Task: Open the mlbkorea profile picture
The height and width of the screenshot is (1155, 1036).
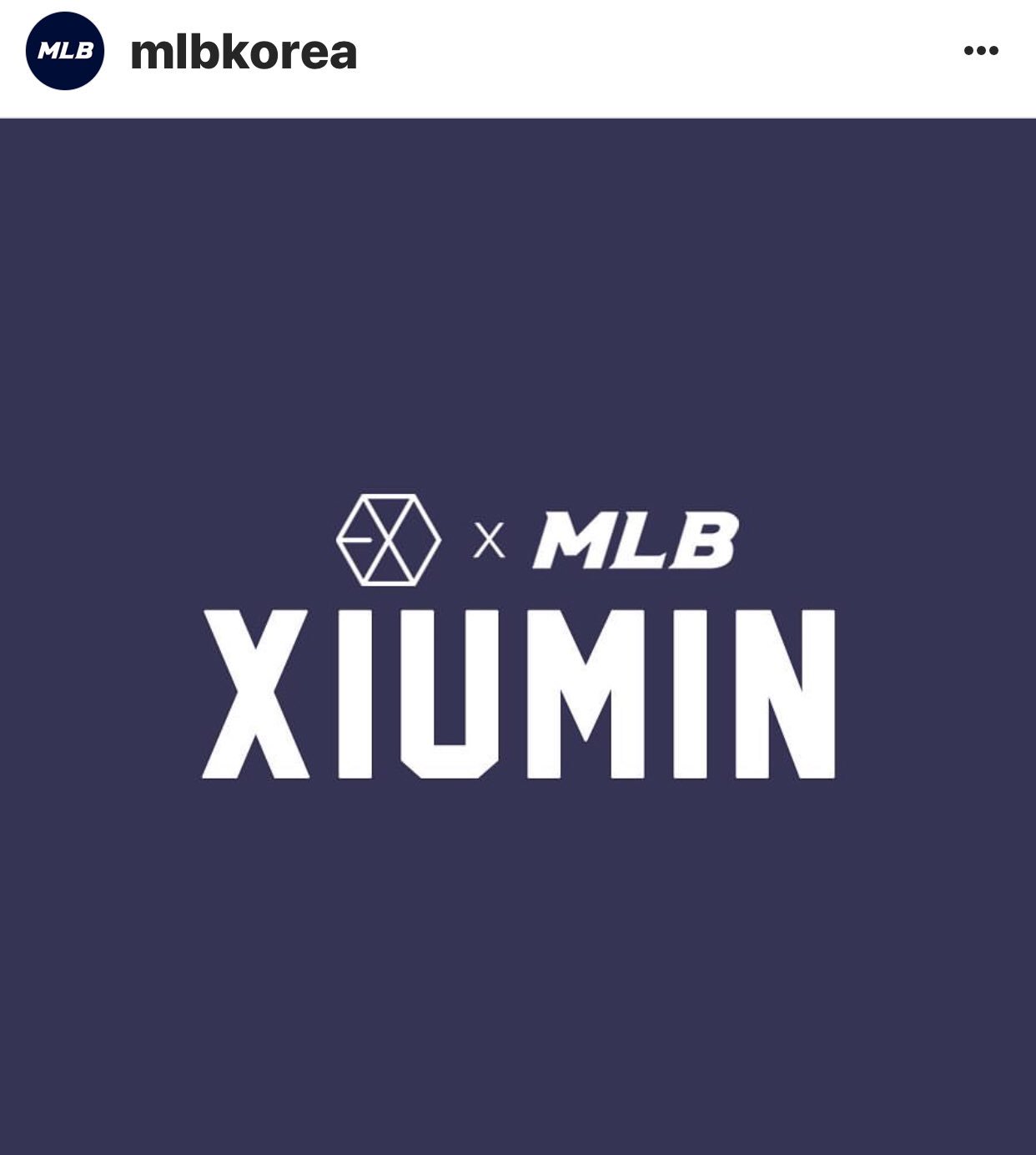Action: [65, 51]
